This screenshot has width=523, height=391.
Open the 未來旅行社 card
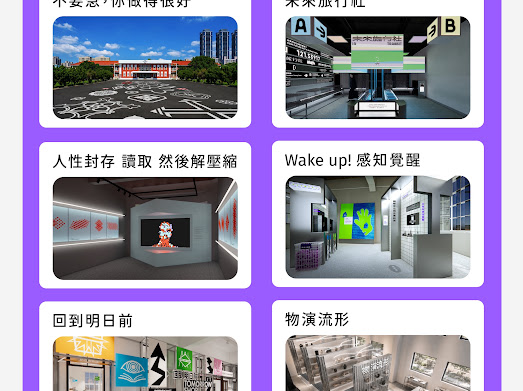(378, 63)
